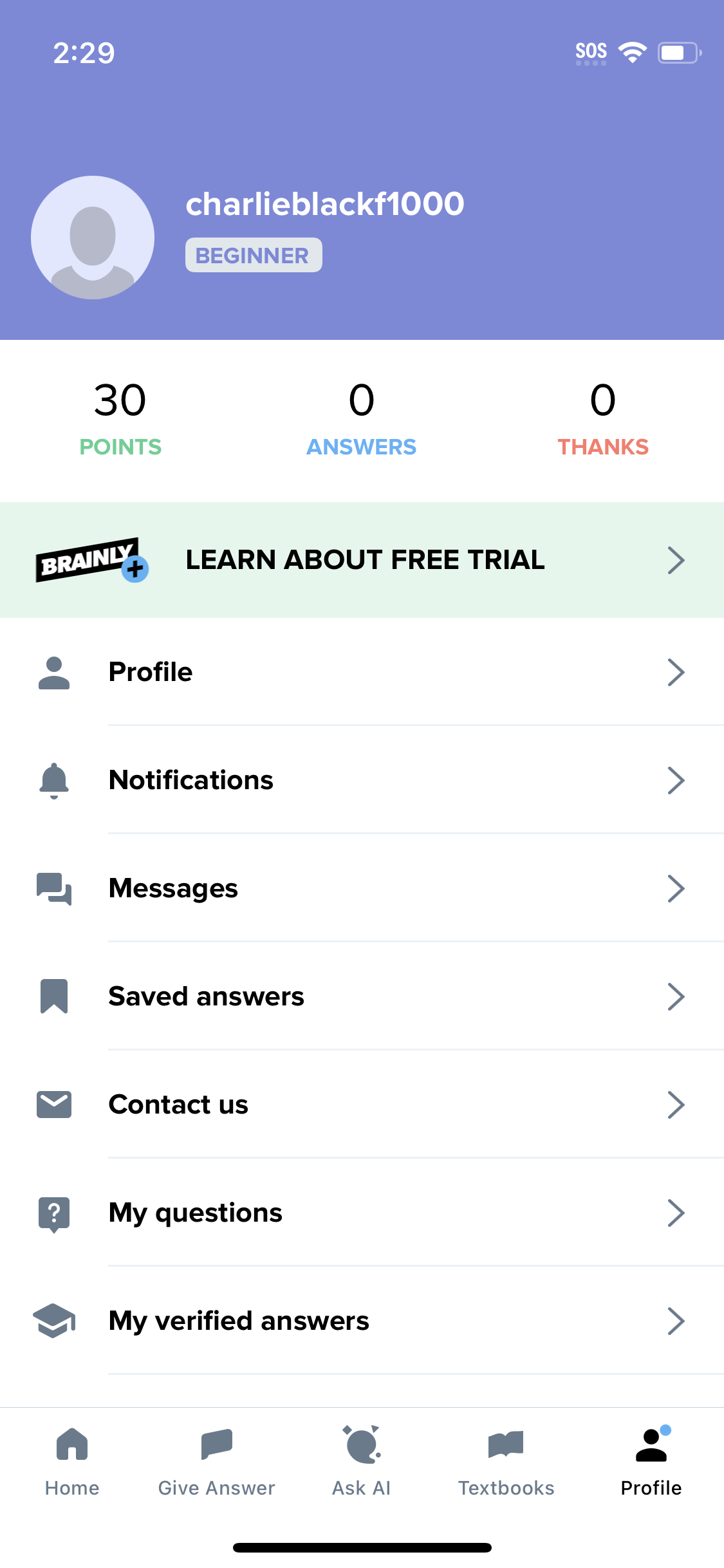Tap the POINTS counter showing 30
This screenshot has height=1568, width=724.
[x=120, y=417]
